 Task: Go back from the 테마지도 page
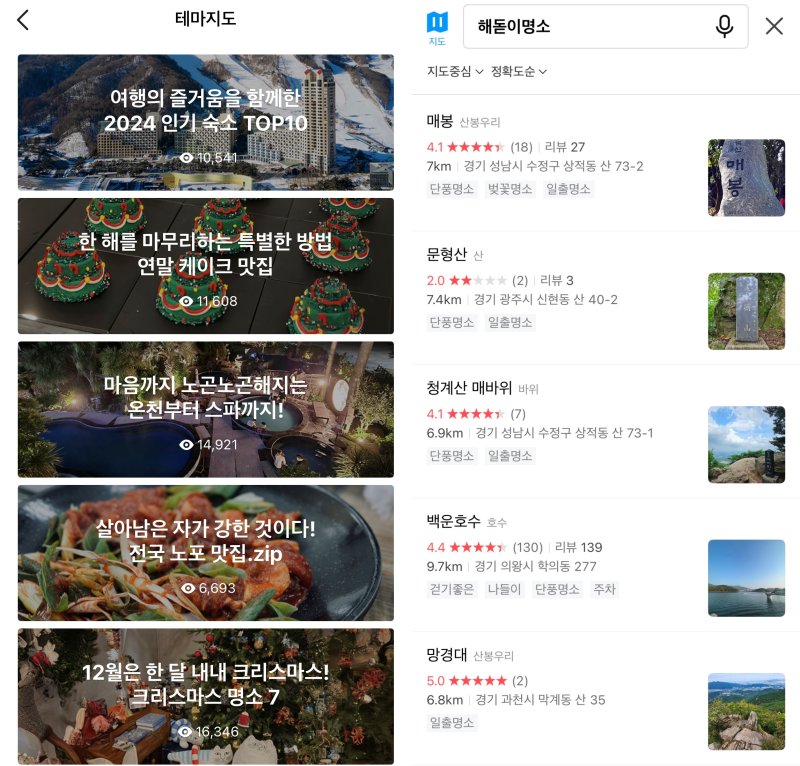click(24, 20)
